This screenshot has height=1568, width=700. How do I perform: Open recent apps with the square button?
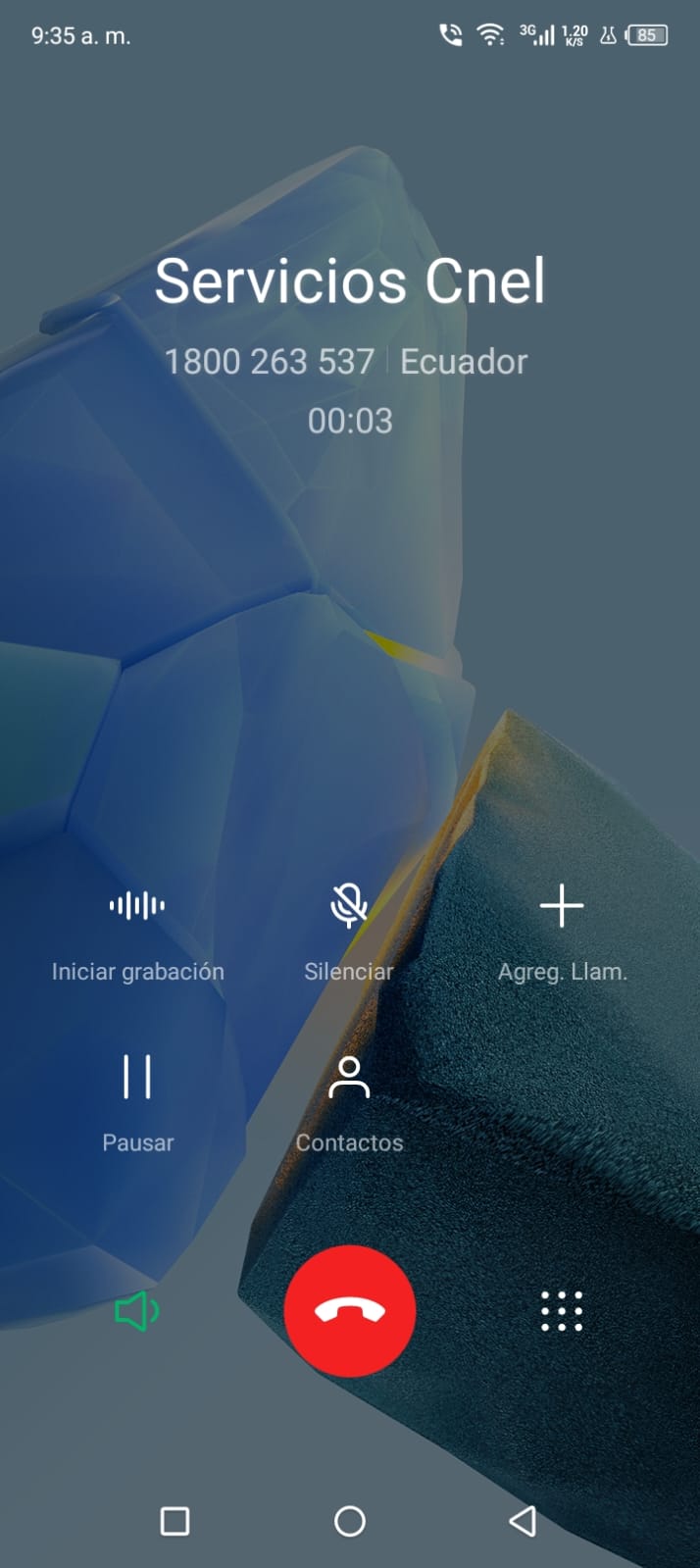point(175,1521)
